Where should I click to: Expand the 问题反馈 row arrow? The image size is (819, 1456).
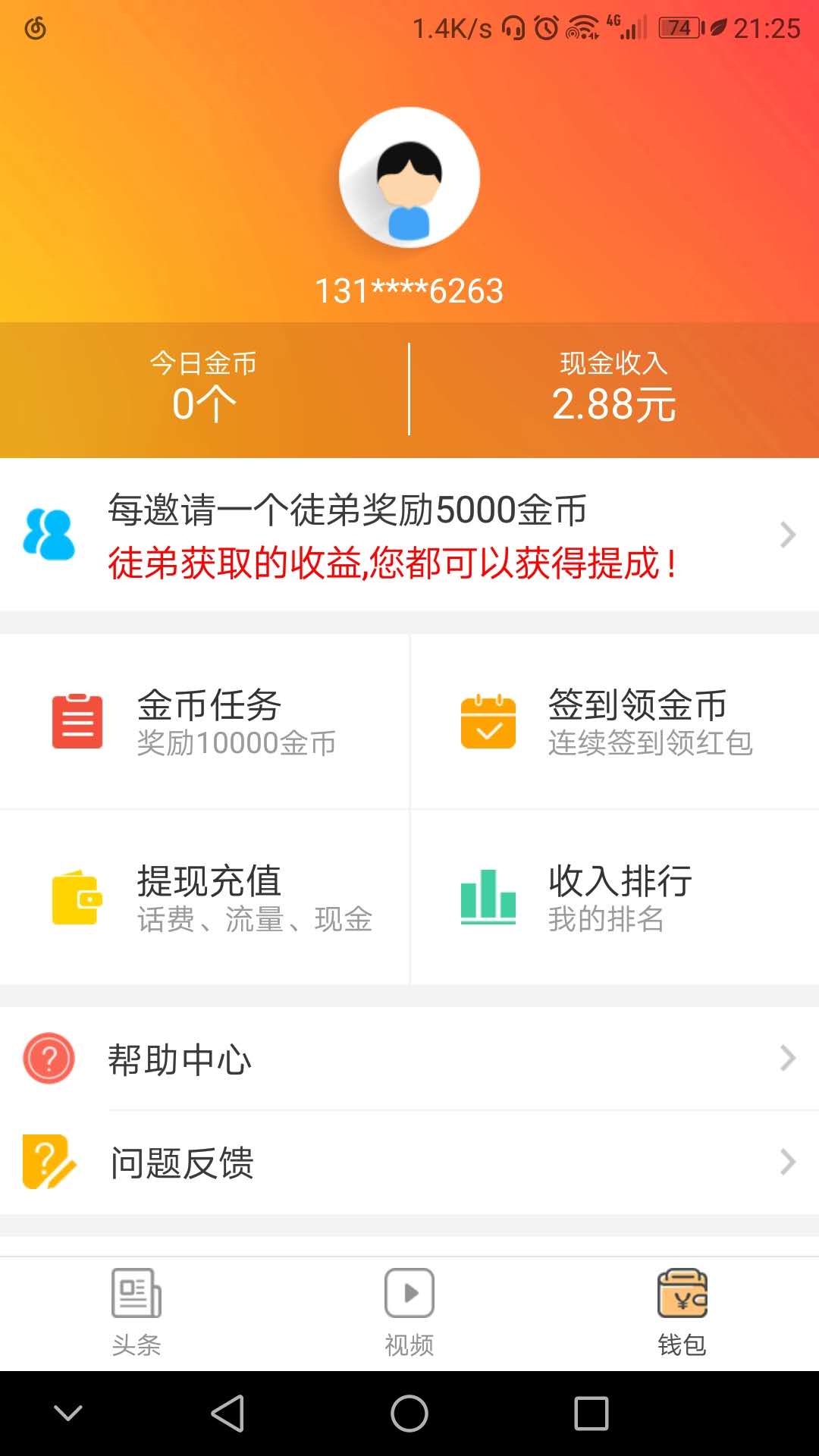787,1162
